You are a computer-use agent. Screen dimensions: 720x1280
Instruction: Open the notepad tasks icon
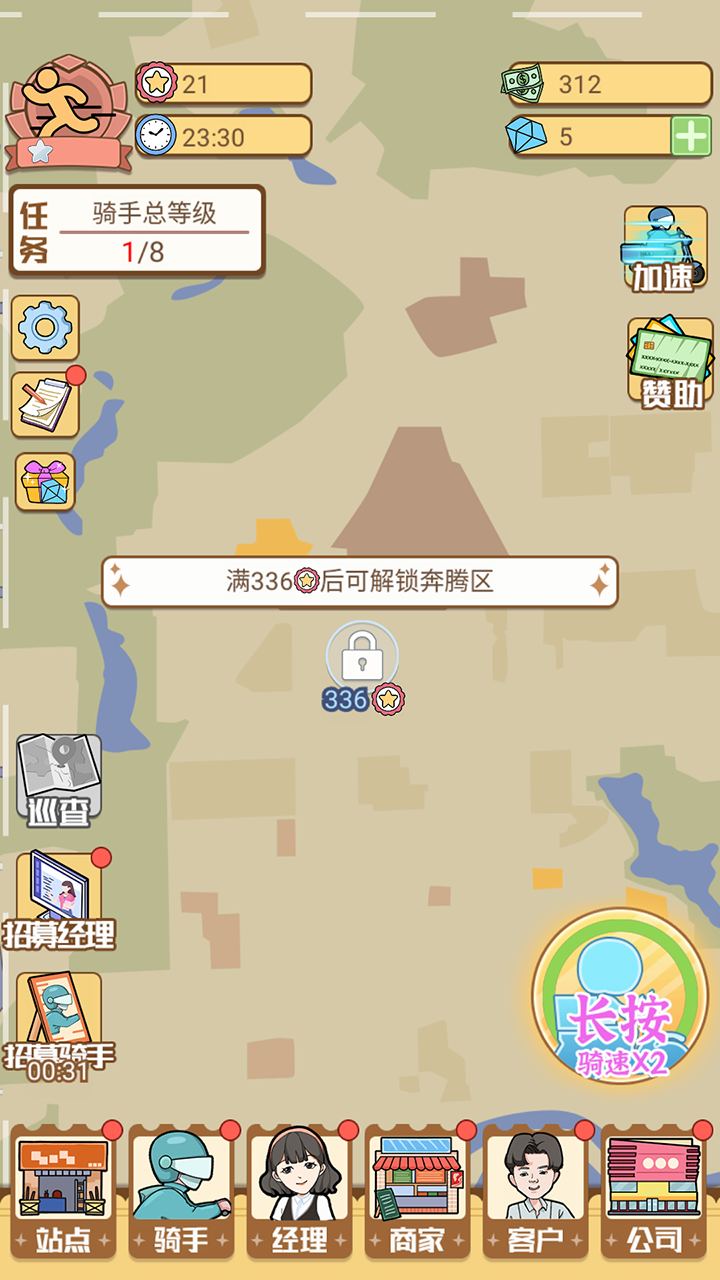(45, 405)
